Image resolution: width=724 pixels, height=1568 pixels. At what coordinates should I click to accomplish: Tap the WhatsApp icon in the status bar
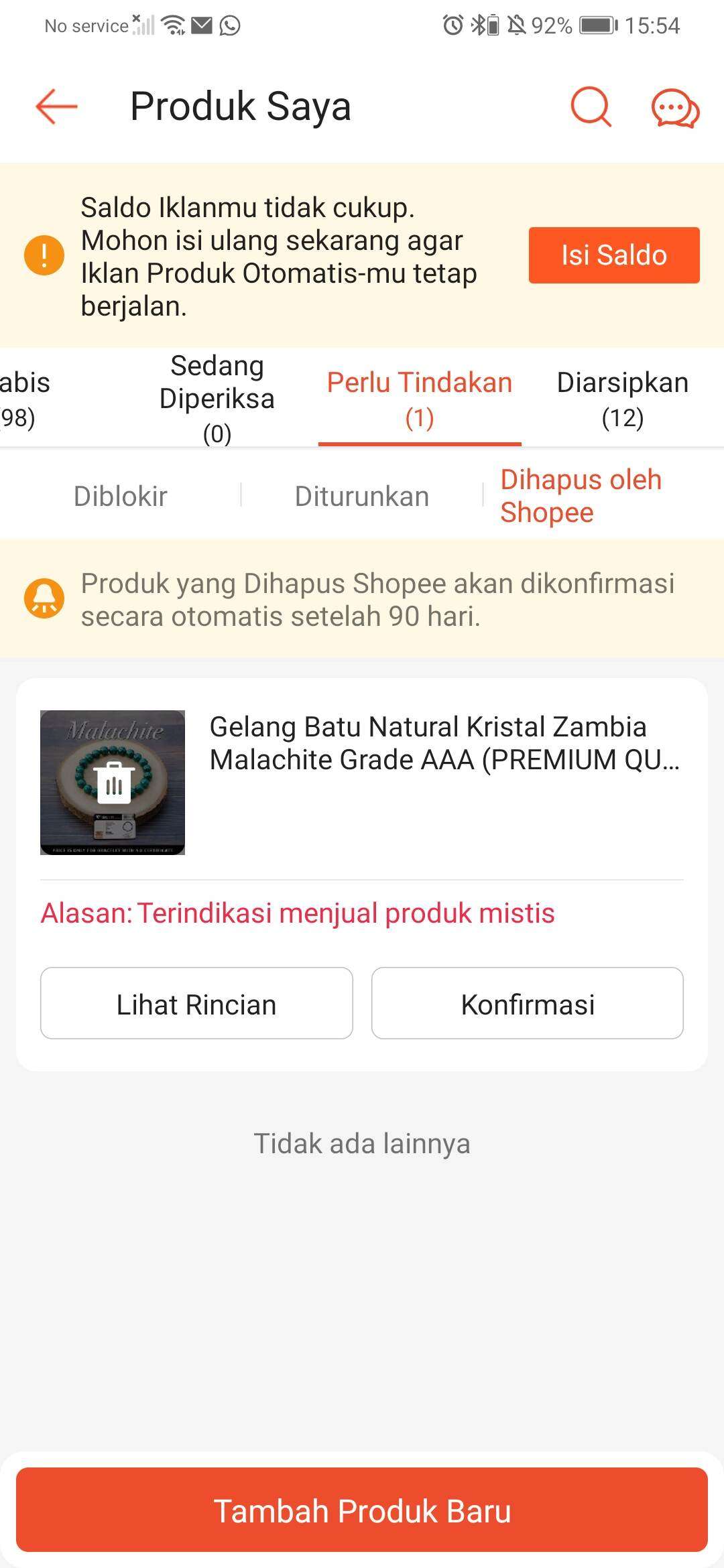[231, 25]
